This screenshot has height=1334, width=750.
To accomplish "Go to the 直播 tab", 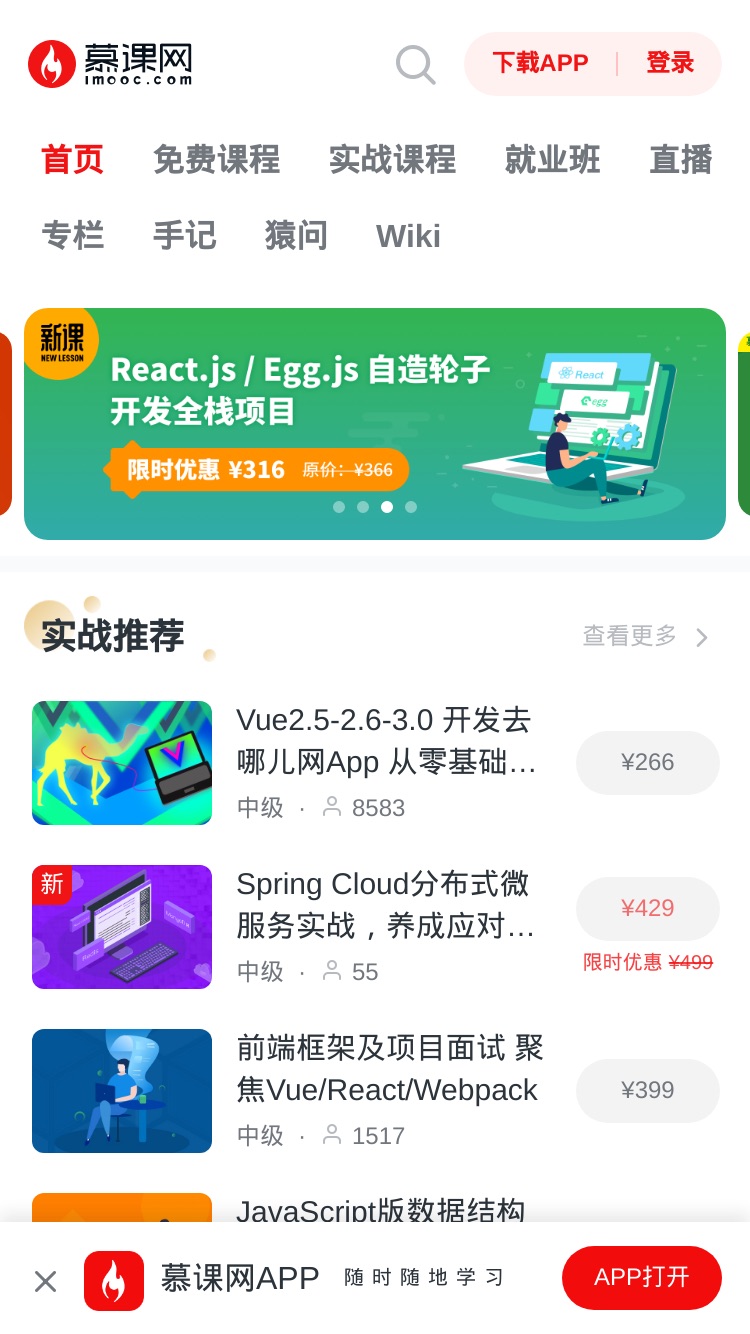I will (681, 160).
